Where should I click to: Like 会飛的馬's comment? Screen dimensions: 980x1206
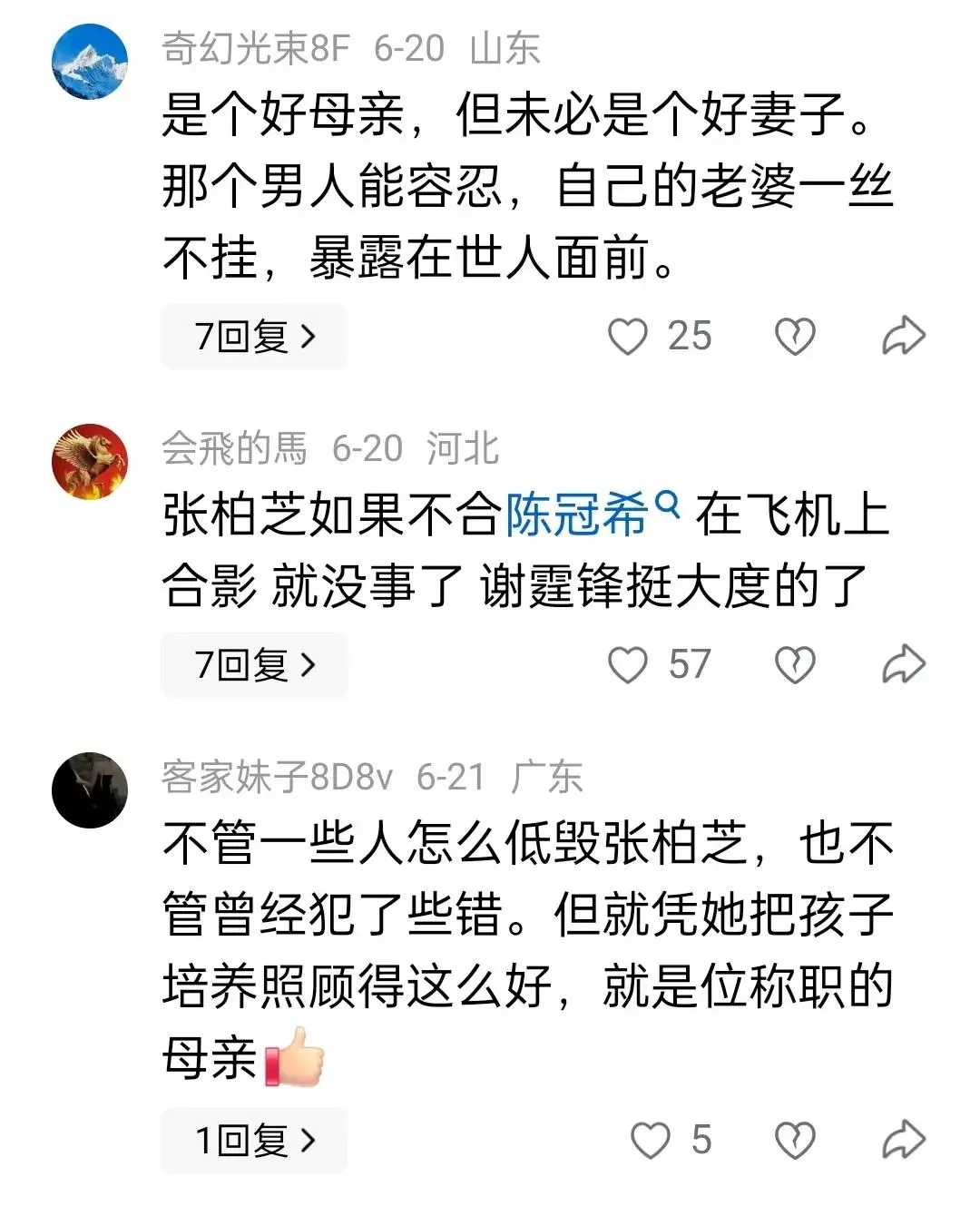tap(627, 665)
